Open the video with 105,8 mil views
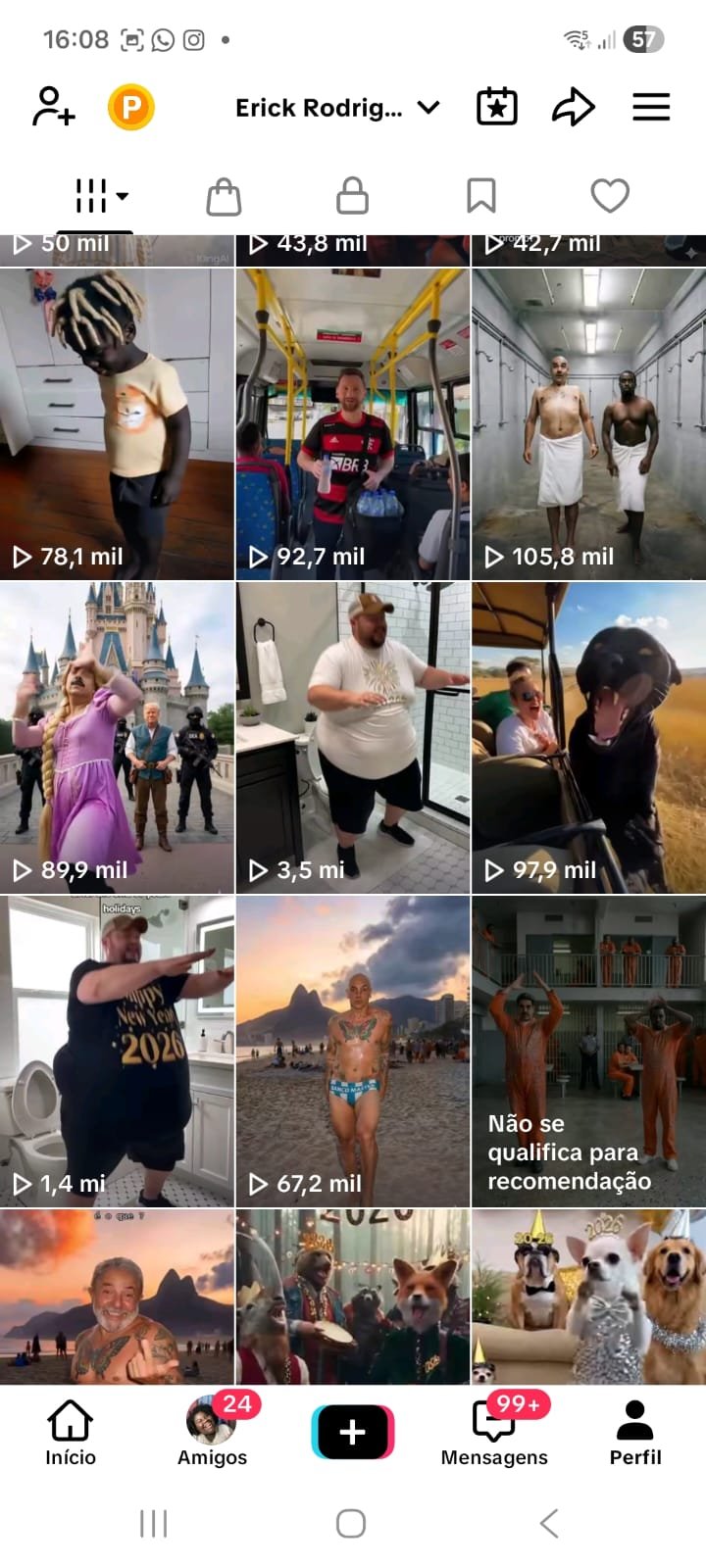The height and width of the screenshot is (1568, 706). click(x=588, y=423)
